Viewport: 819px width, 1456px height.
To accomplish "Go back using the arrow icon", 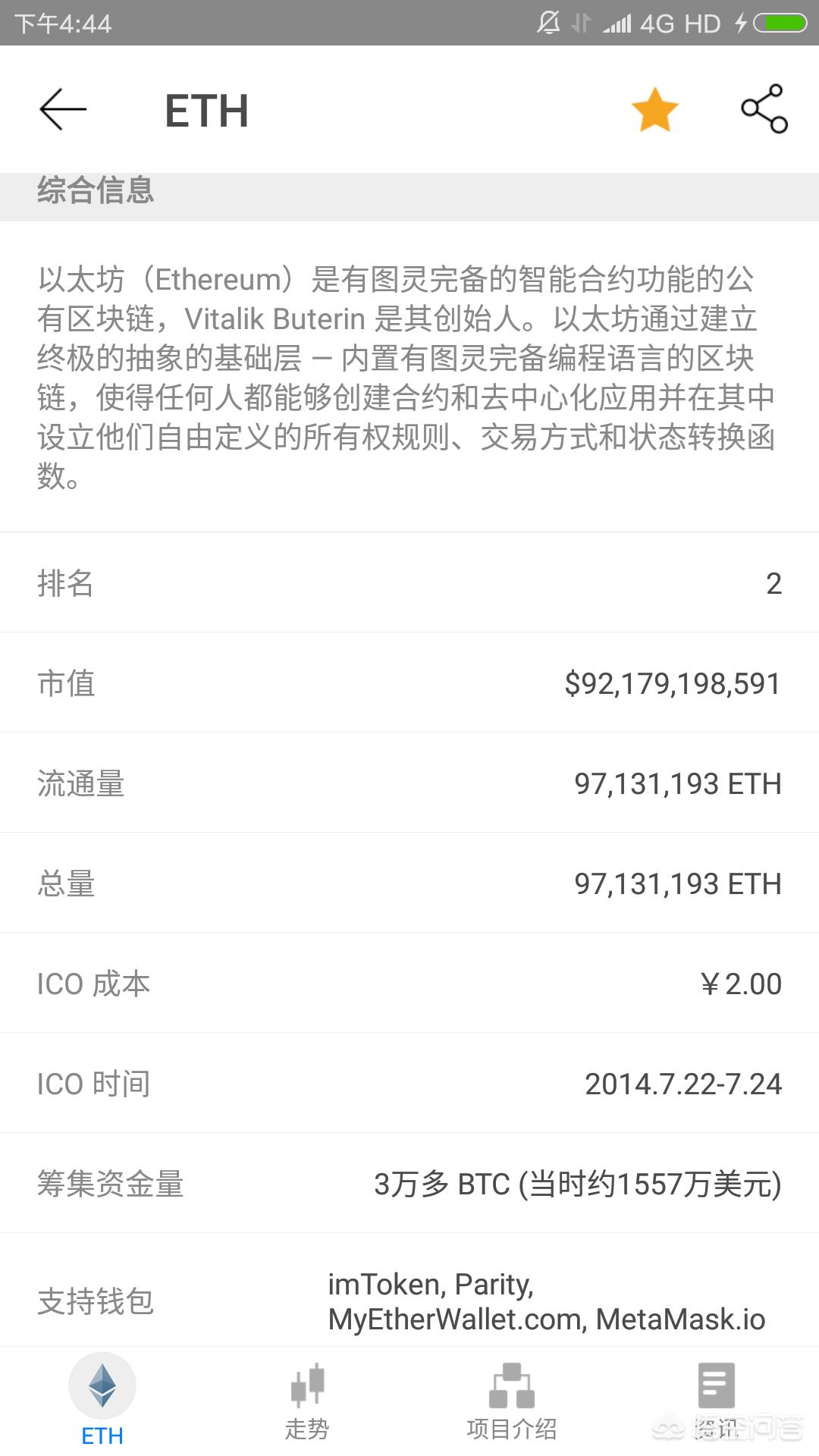I will [x=63, y=110].
